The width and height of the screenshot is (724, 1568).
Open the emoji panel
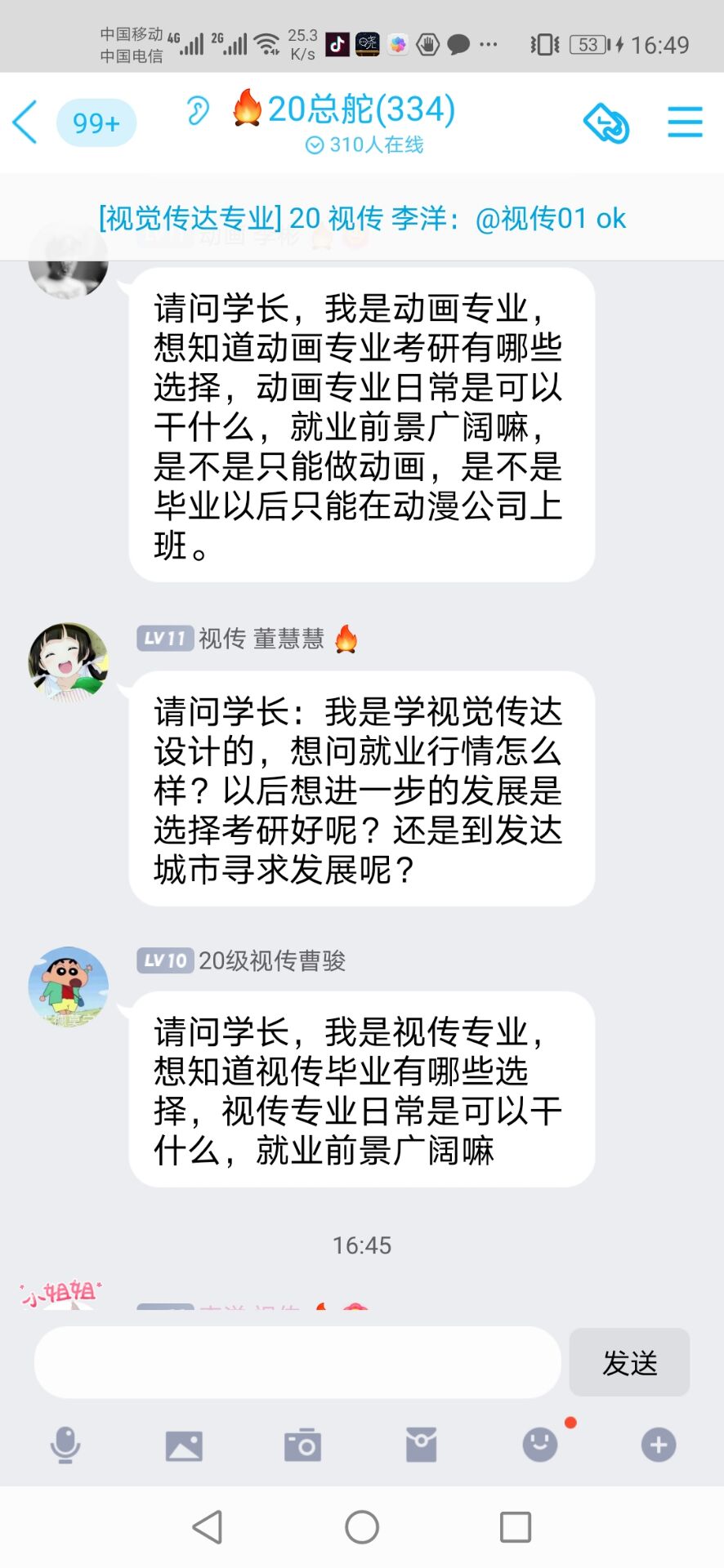[540, 1445]
